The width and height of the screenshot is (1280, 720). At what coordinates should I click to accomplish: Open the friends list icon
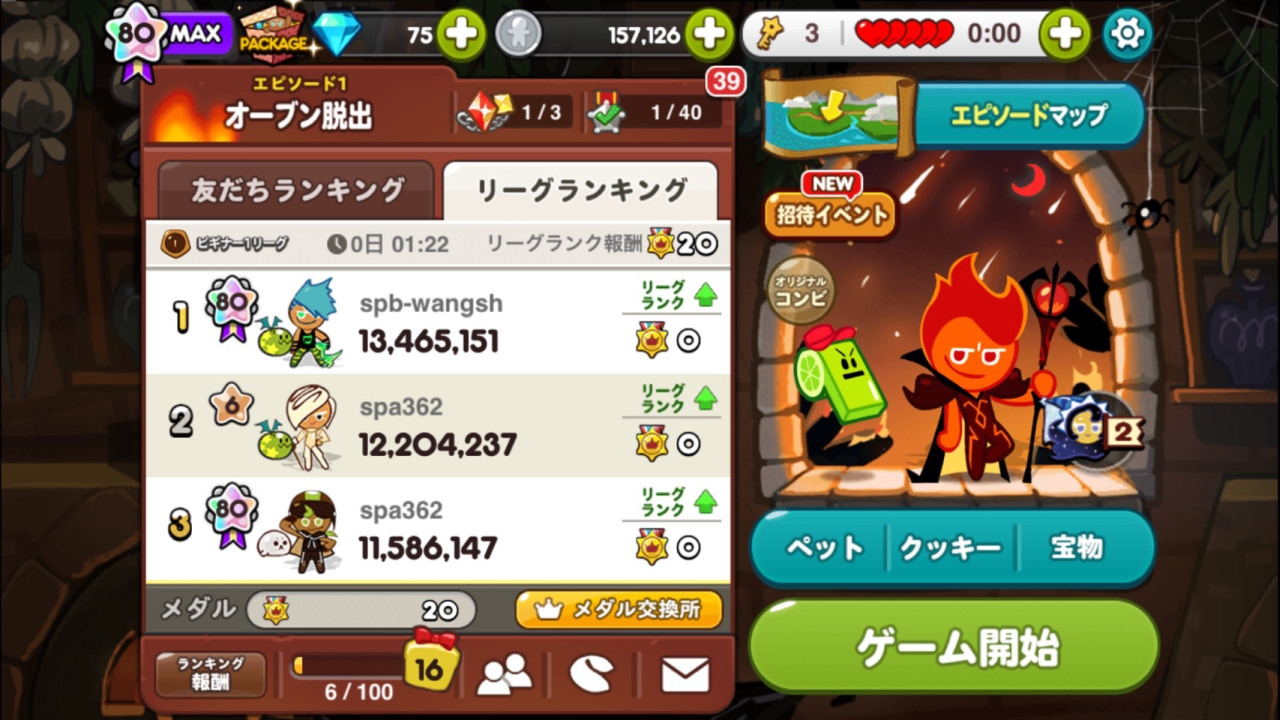point(504,675)
